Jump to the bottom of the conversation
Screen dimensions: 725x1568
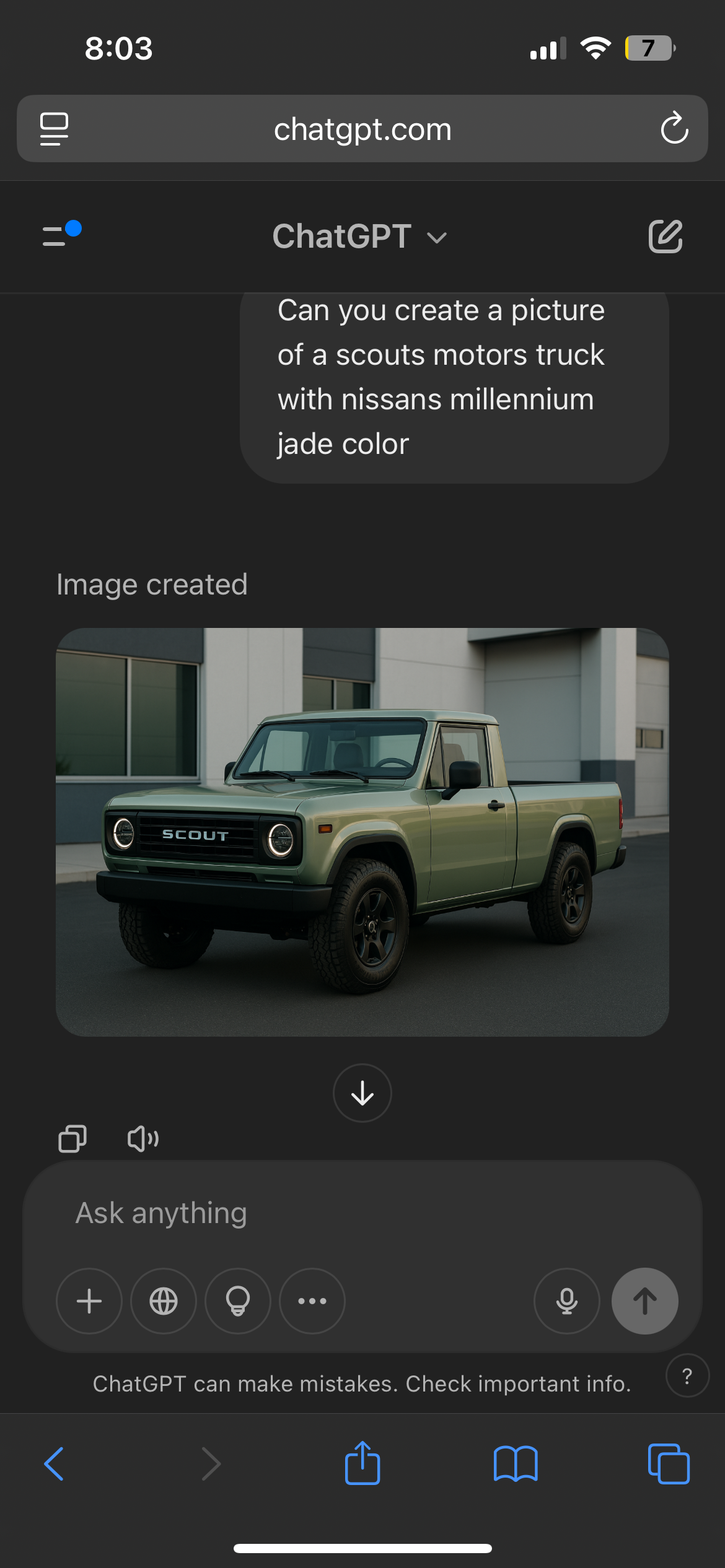[362, 1093]
